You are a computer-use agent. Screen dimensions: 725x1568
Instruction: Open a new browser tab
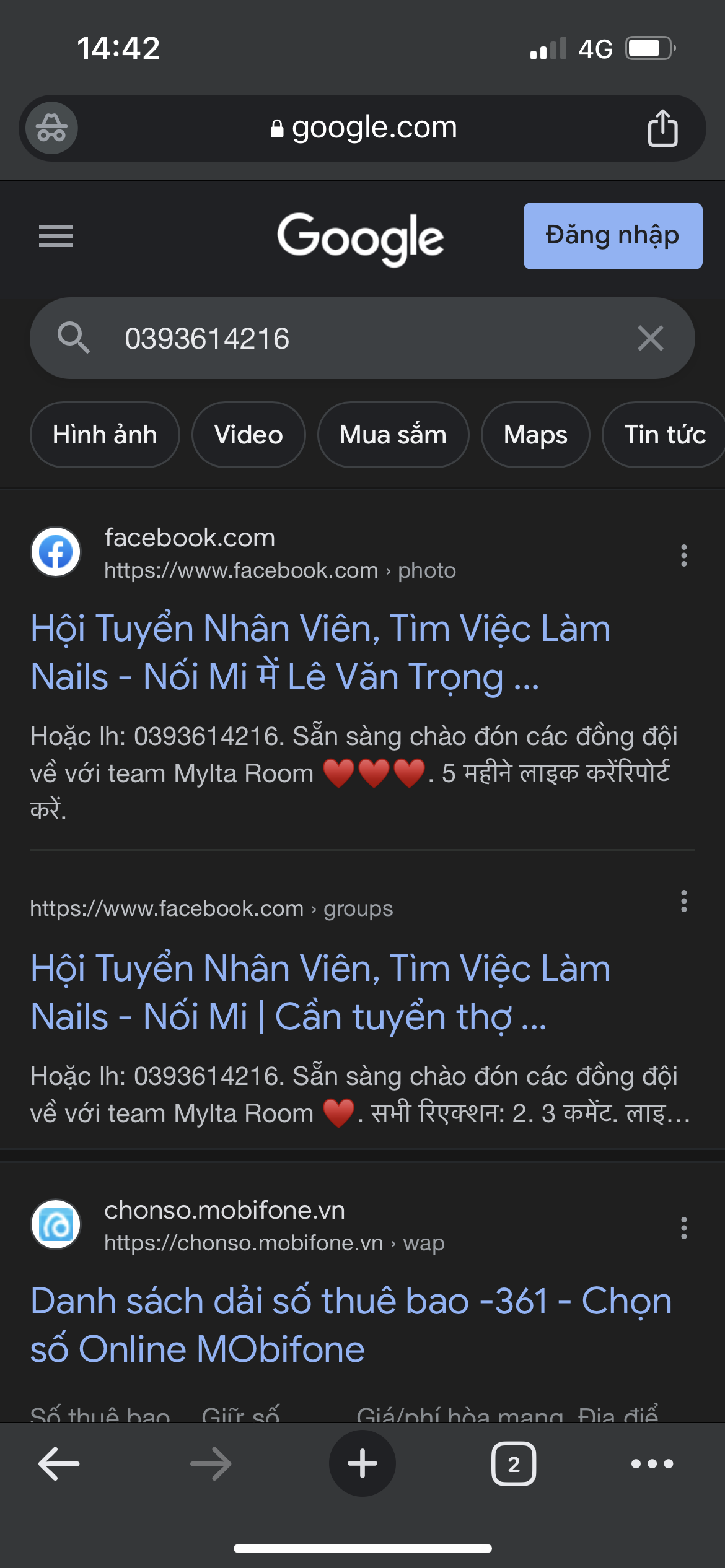click(362, 1464)
